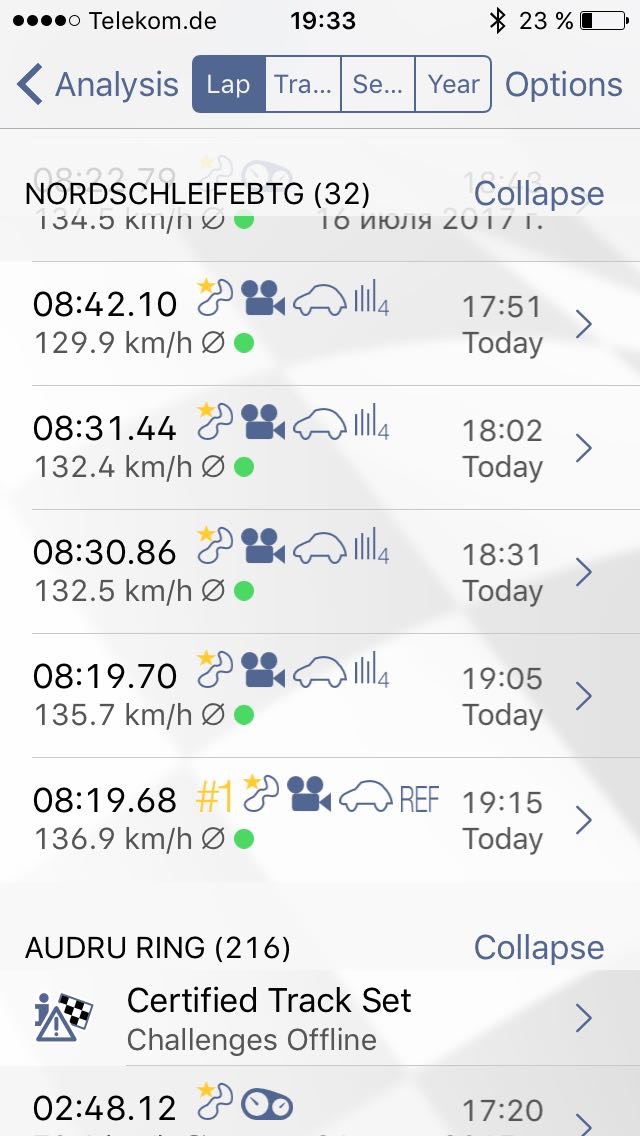Open Options
Image resolution: width=640 pixels, height=1136 pixels.
(563, 84)
